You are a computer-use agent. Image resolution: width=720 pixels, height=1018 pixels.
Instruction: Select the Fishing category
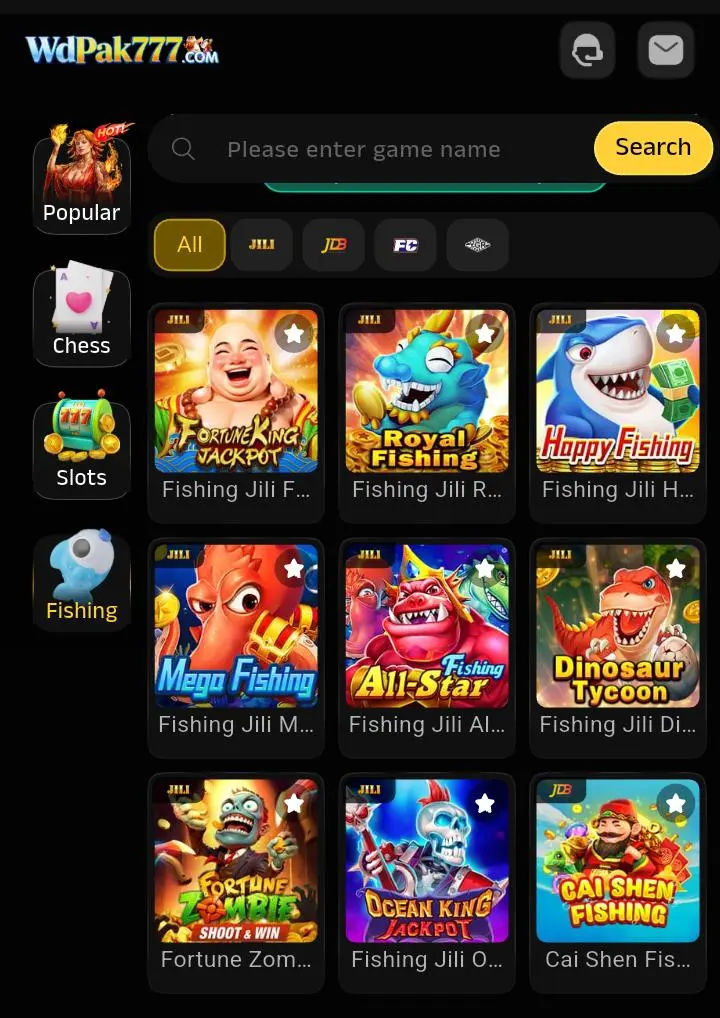[82, 579]
